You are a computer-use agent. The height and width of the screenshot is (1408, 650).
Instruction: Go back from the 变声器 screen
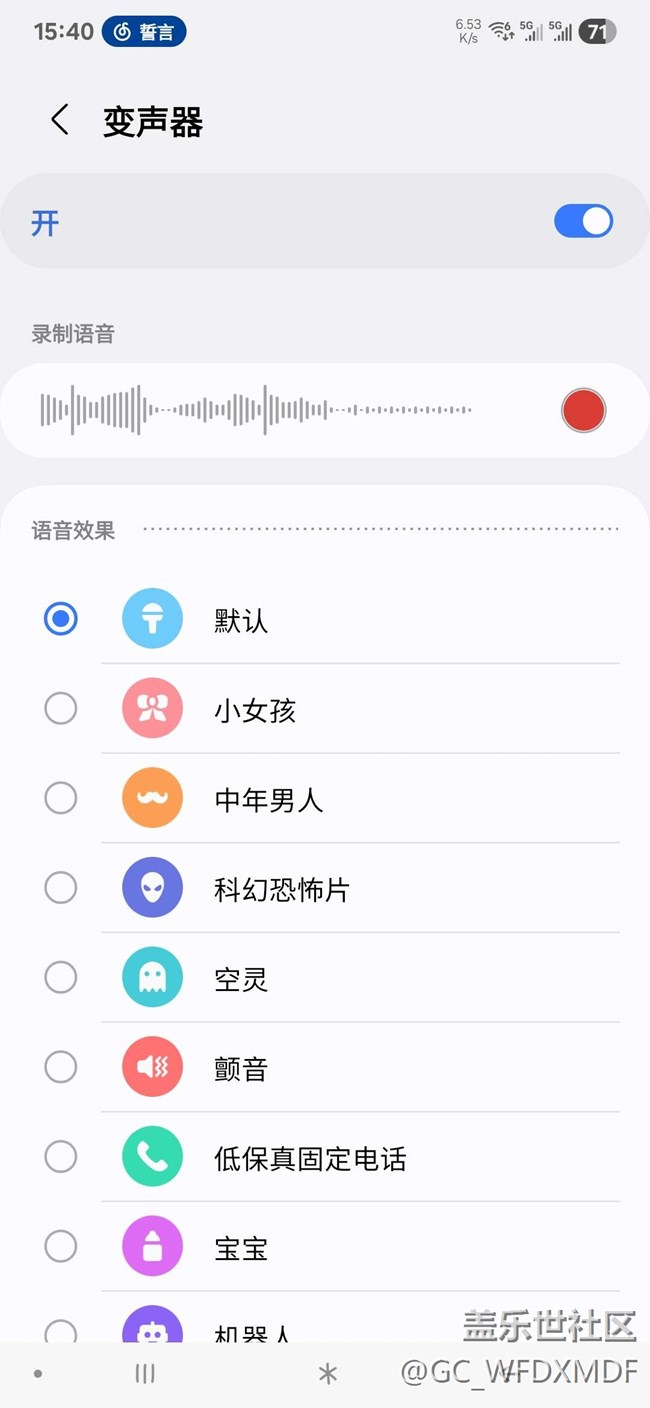pyautogui.click(x=60, y=120)
